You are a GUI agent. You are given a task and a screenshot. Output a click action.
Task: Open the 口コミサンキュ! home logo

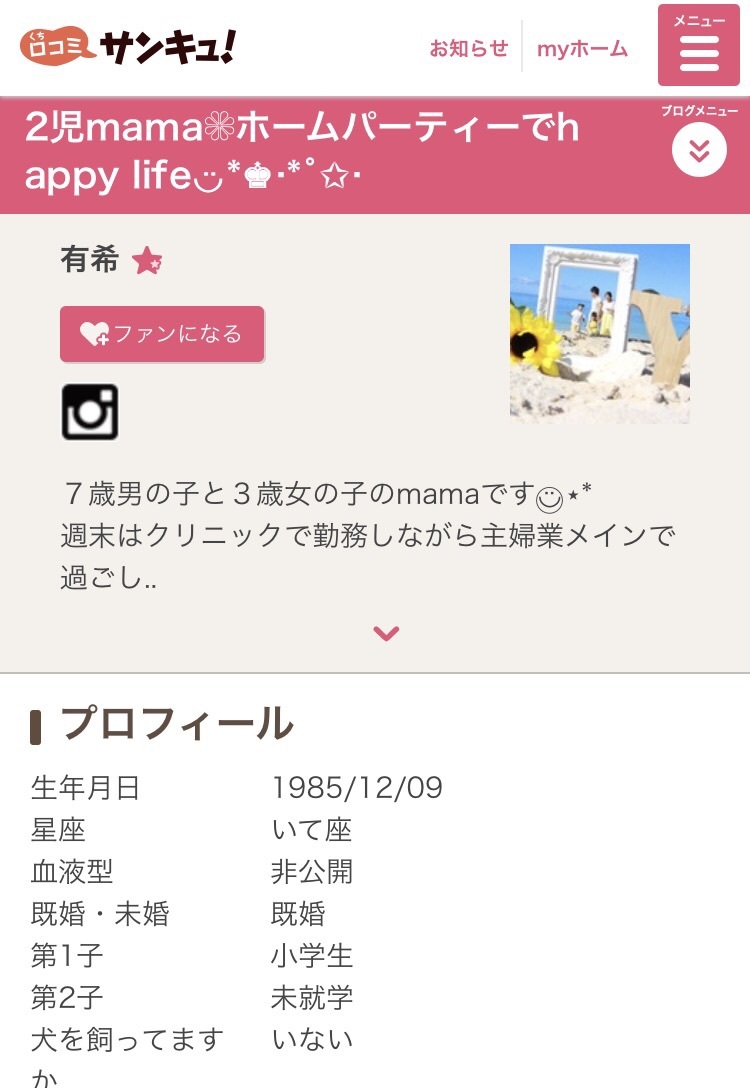pos(128,46)
